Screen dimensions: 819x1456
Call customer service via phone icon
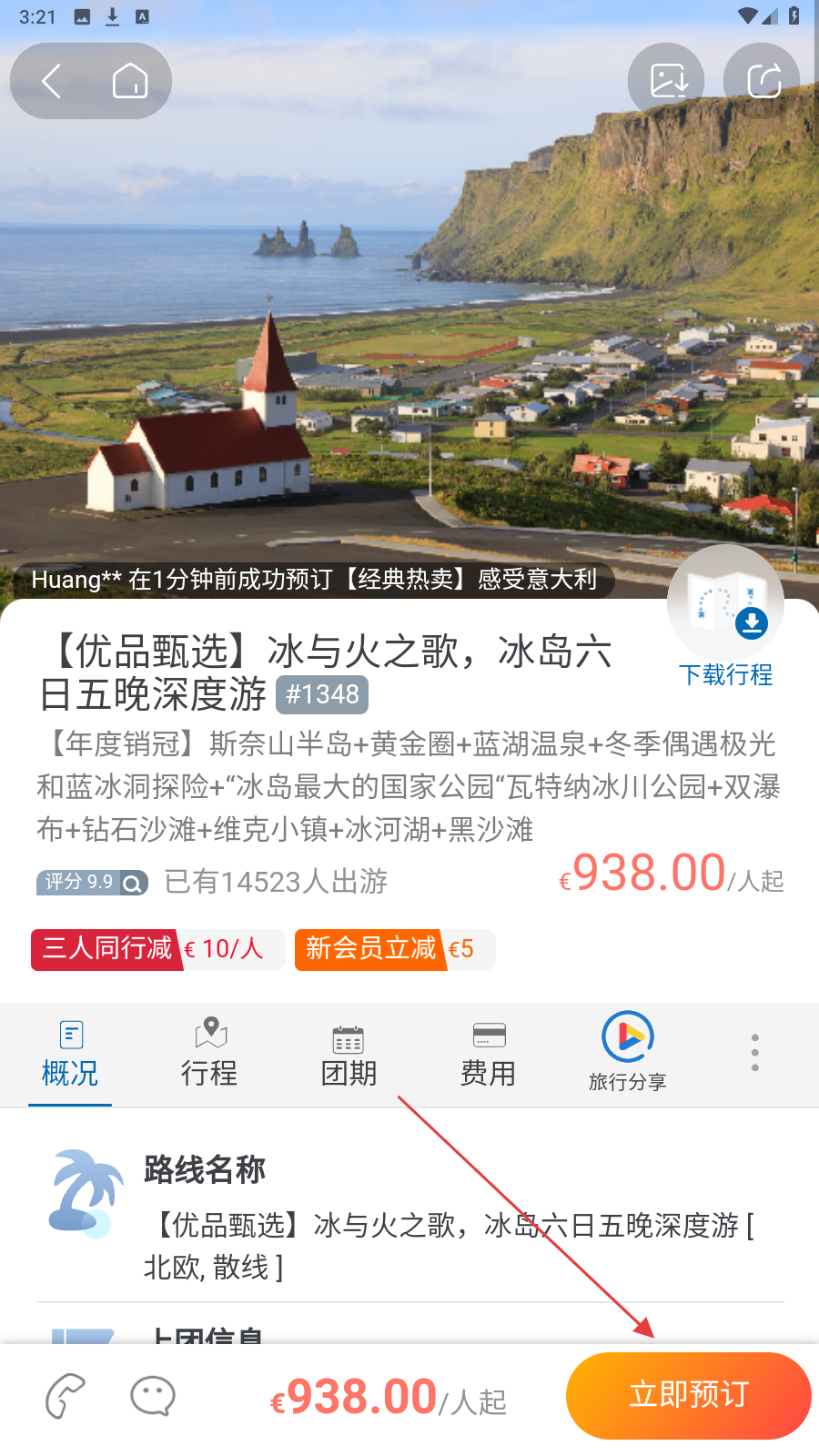66,1396
